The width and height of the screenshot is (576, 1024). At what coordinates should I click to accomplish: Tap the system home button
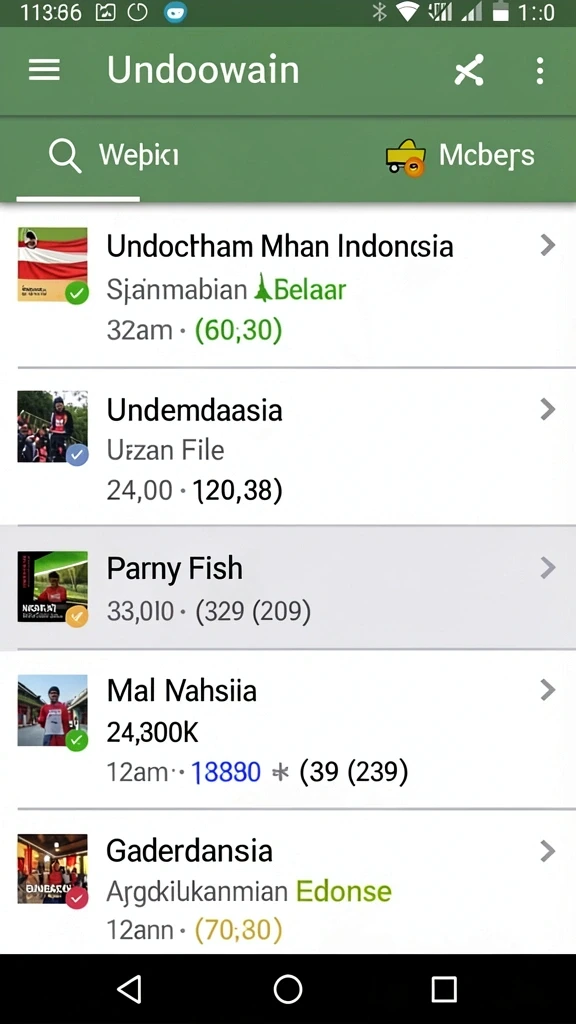287,989
